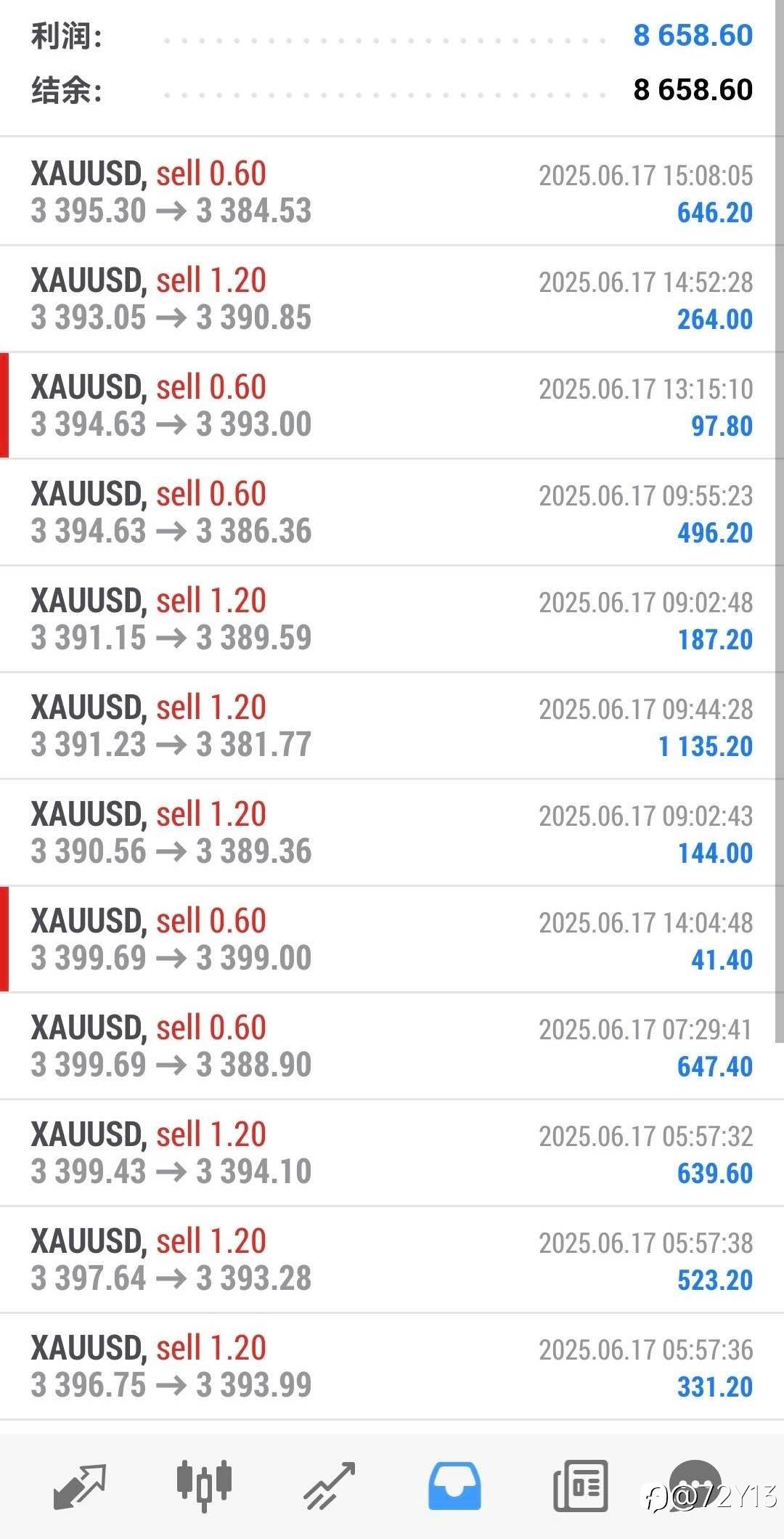
Task: Open the trade closed at 07:29:41
Action: click(x=392, y=1046)
